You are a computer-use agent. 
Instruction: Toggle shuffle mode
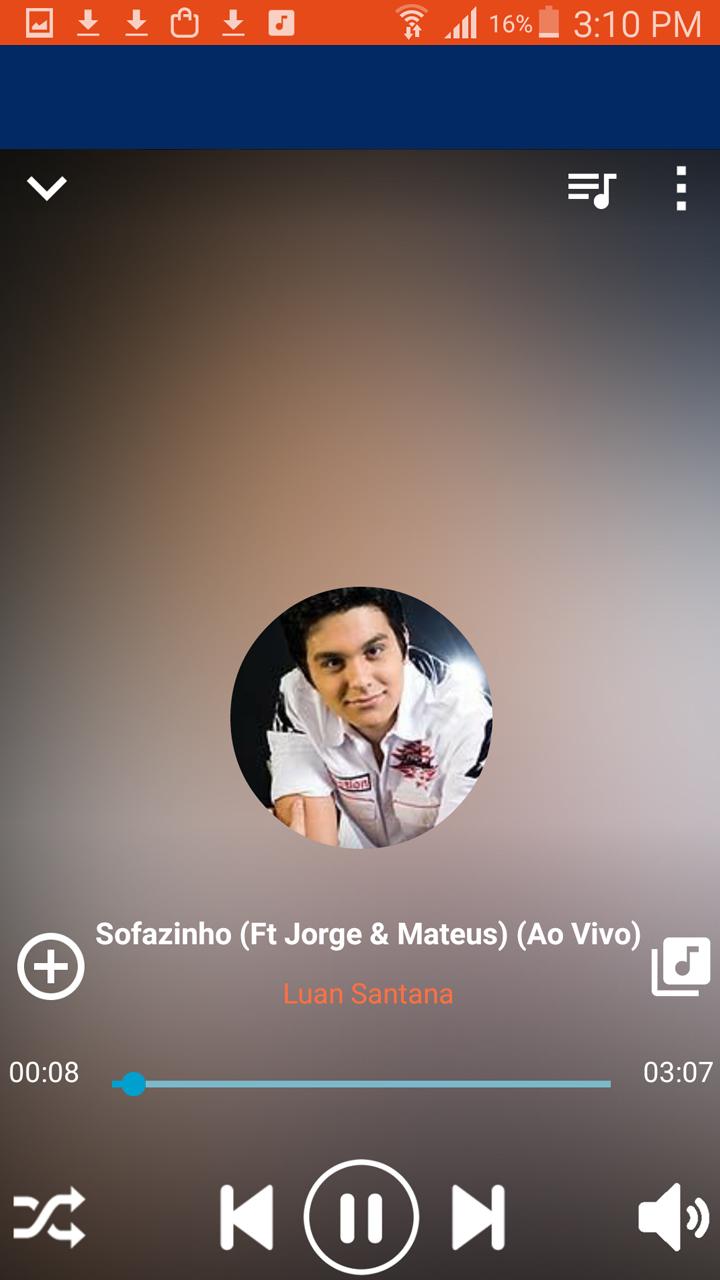click(x=49, y=1217)
